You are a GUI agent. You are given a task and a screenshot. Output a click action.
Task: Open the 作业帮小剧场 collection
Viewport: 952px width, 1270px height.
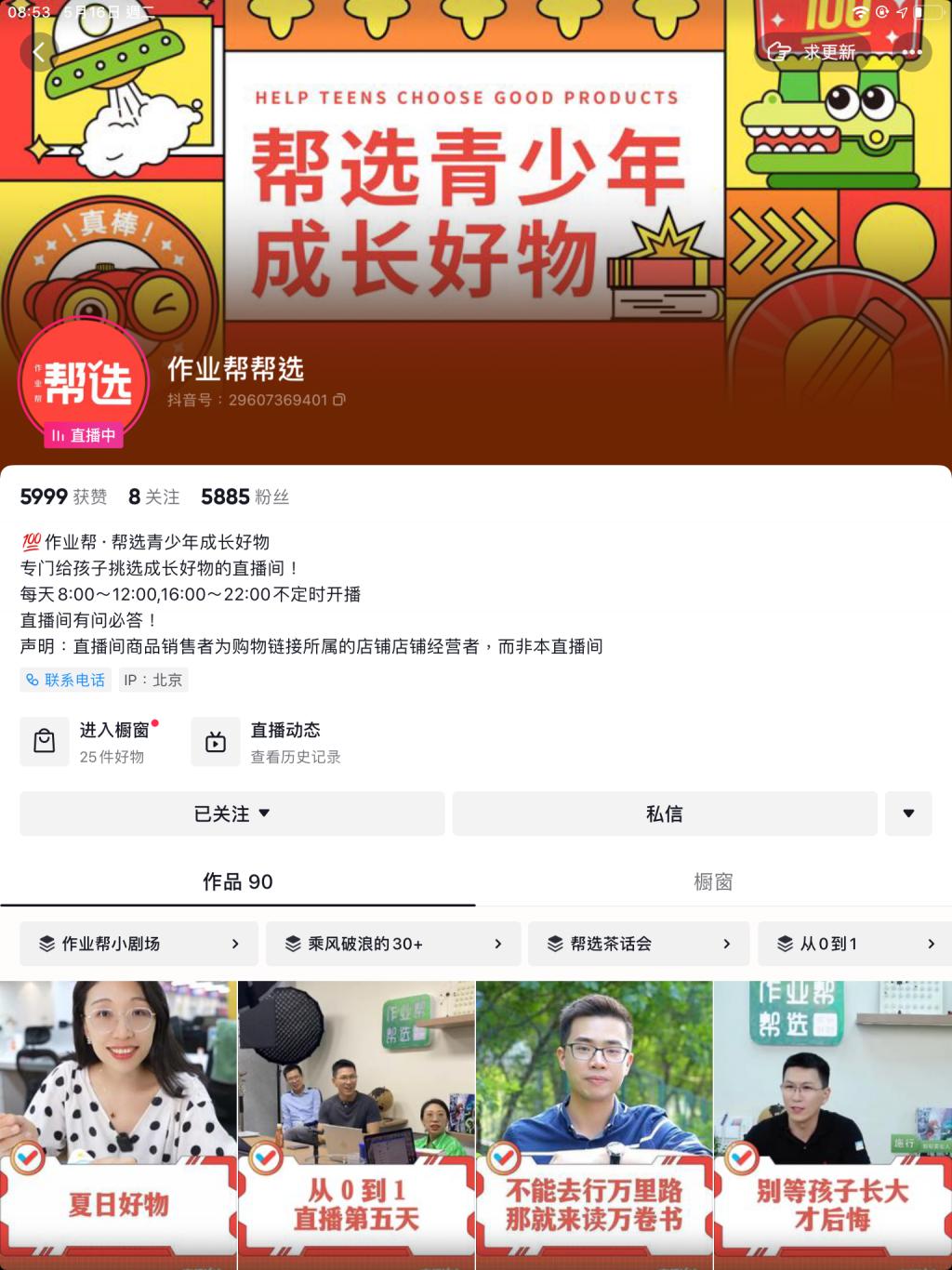click(139, 944)
